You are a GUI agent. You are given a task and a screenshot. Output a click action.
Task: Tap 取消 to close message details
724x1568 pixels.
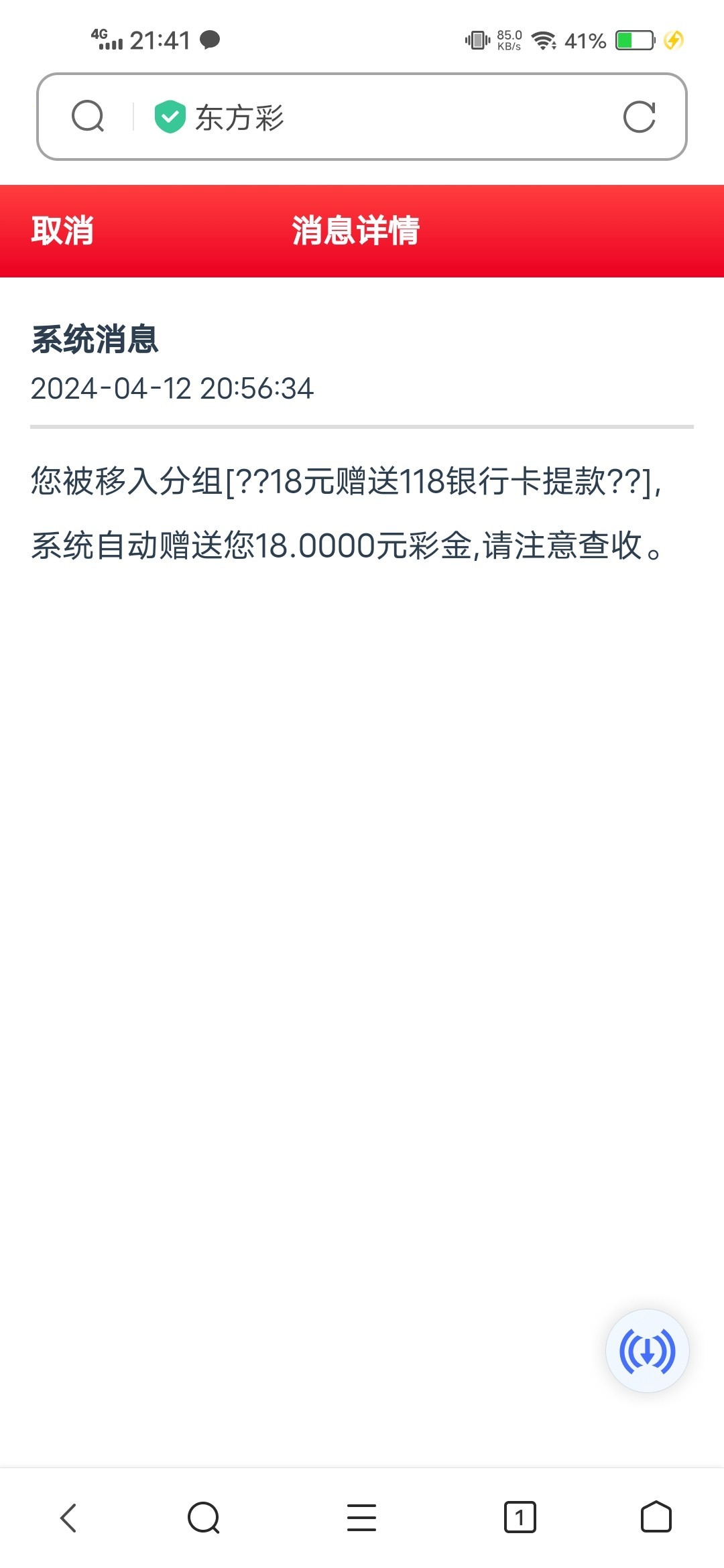point(62,231)
